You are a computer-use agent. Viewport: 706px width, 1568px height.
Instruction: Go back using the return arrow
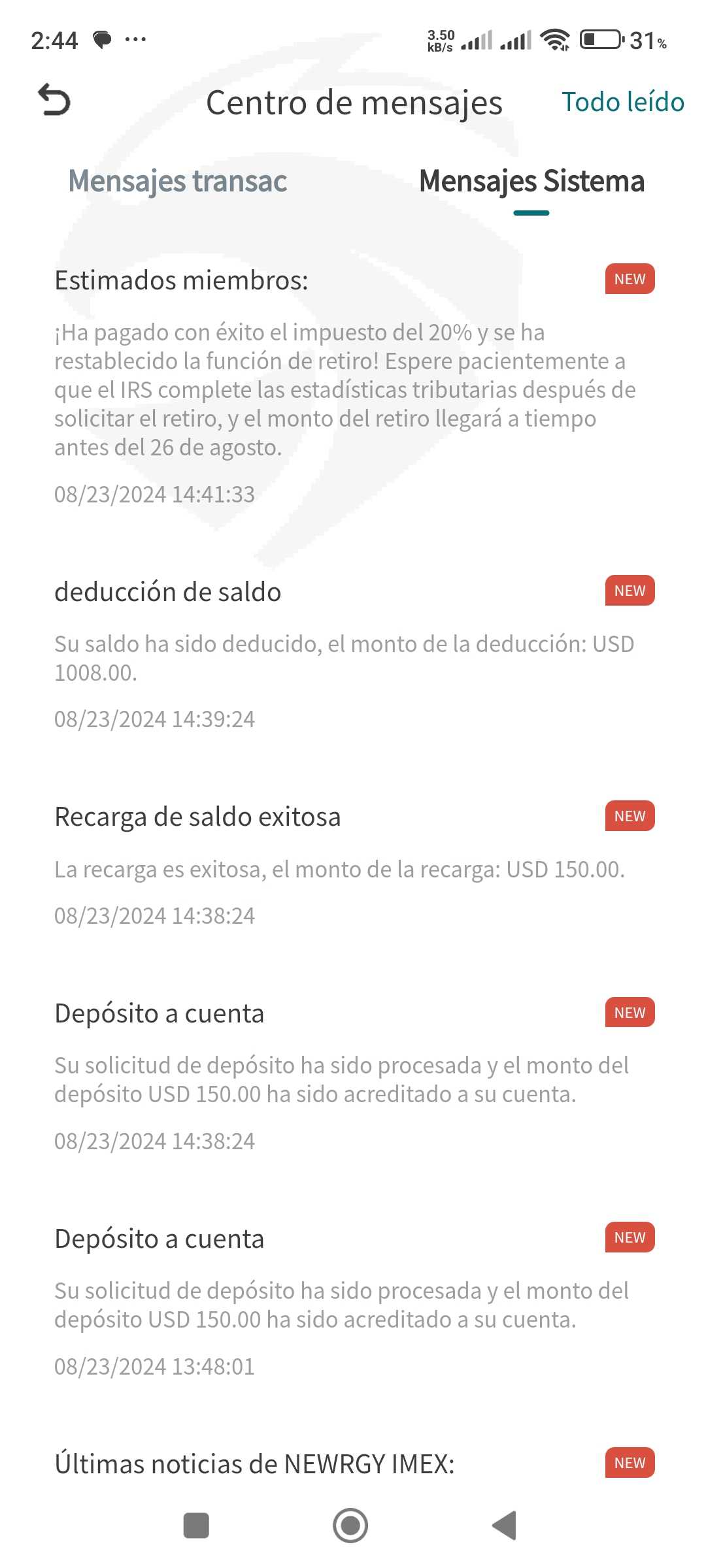54,101
